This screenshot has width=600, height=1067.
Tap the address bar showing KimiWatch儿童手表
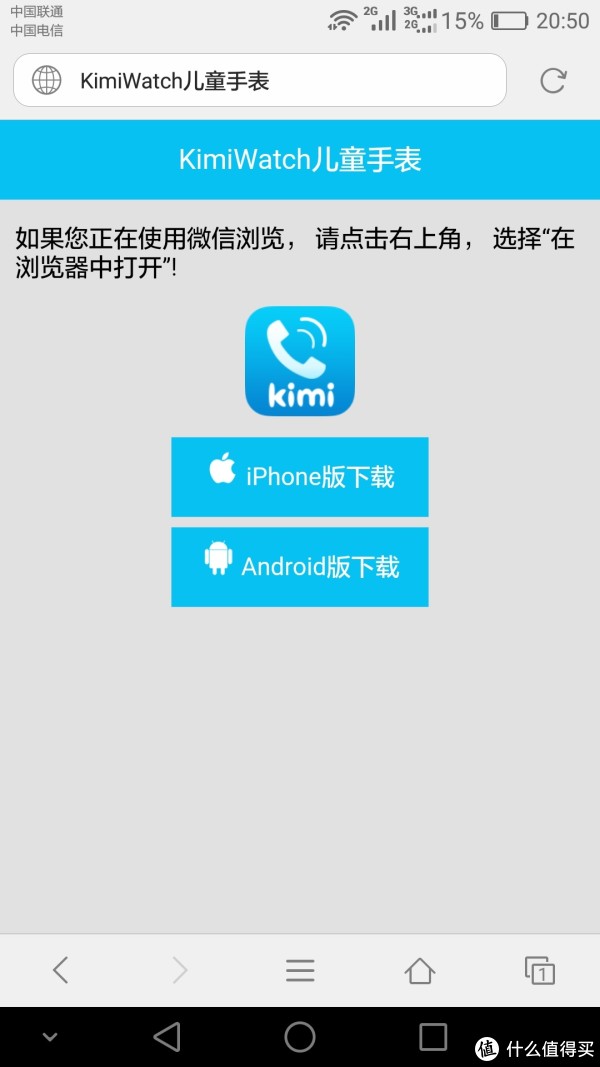[259, 80]
